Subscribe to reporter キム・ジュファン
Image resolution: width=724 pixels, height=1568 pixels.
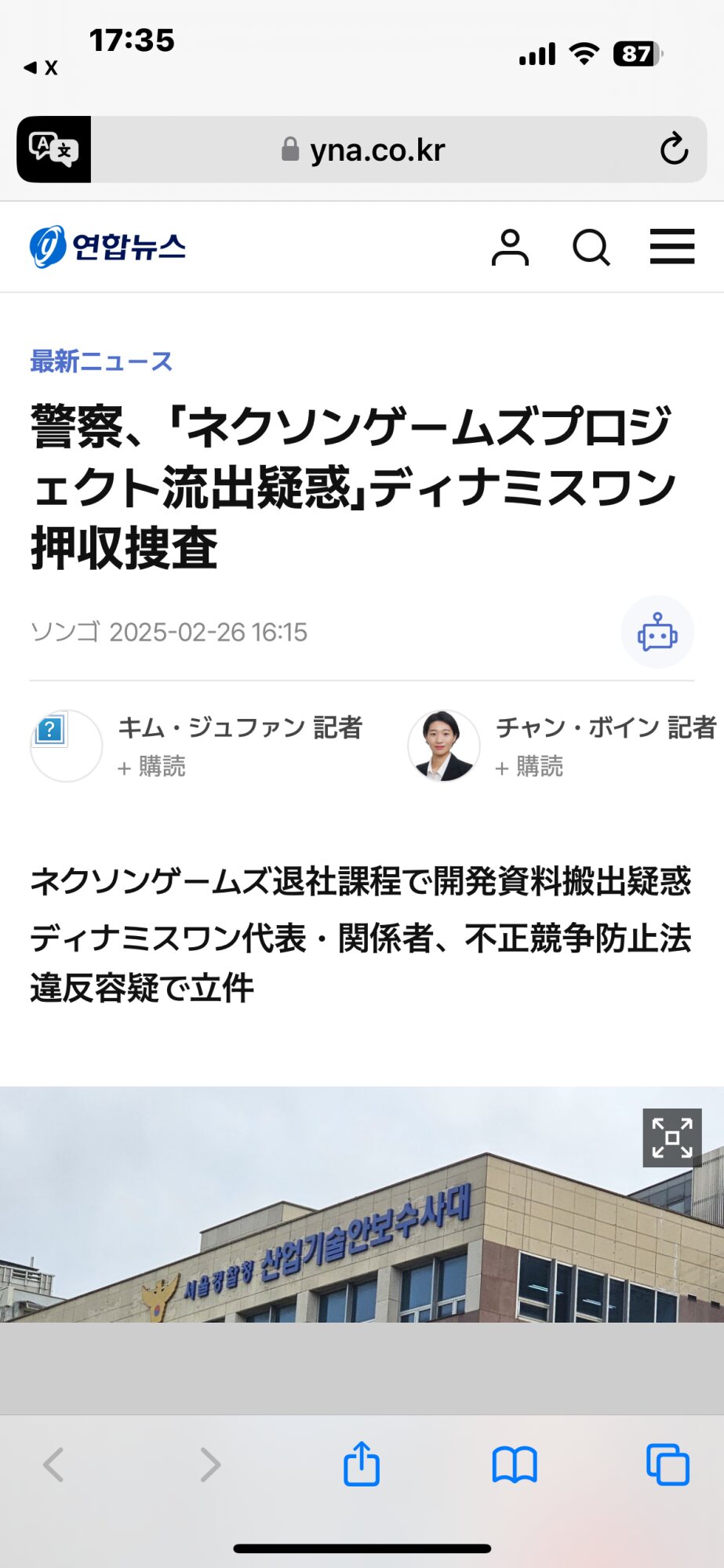coord(152,766)
